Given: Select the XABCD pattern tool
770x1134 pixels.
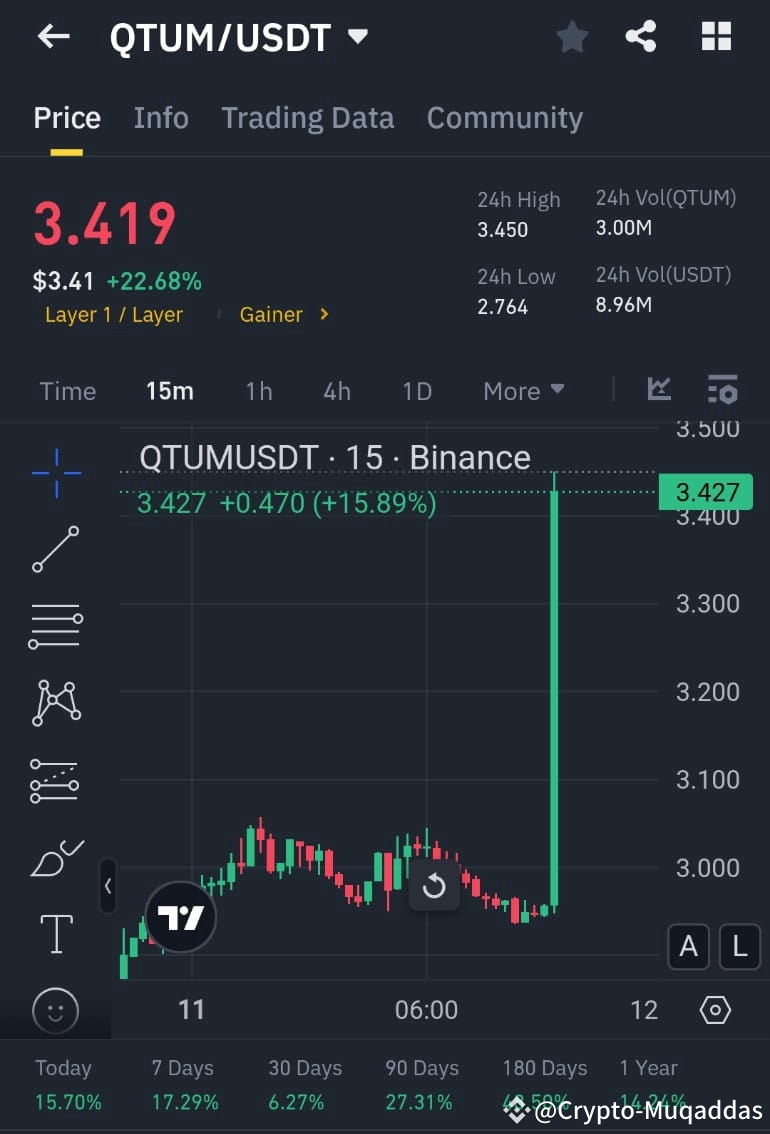Looking at the screenshot, I should coord(55,703).
